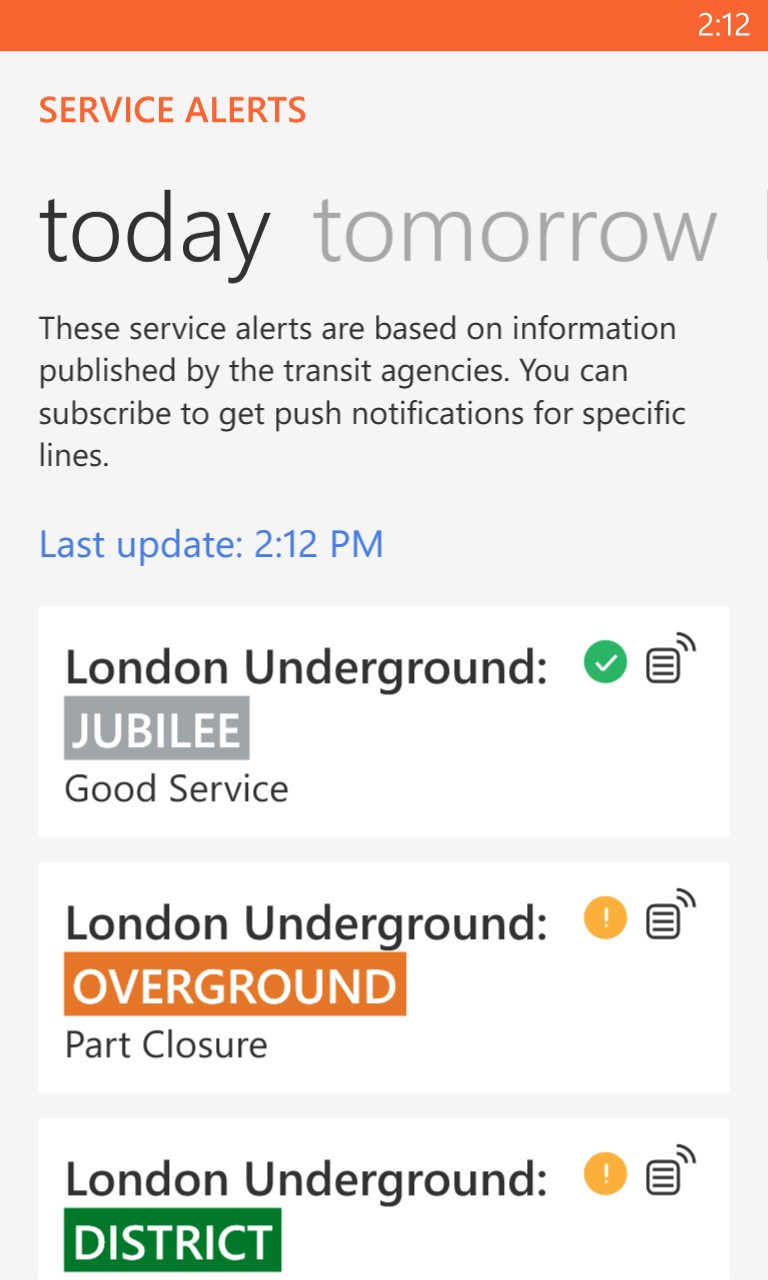The height and width of the screenshot is (1280, 768).
Task: Click the warning icon on the Overground alert
Action: click(604, 917)
